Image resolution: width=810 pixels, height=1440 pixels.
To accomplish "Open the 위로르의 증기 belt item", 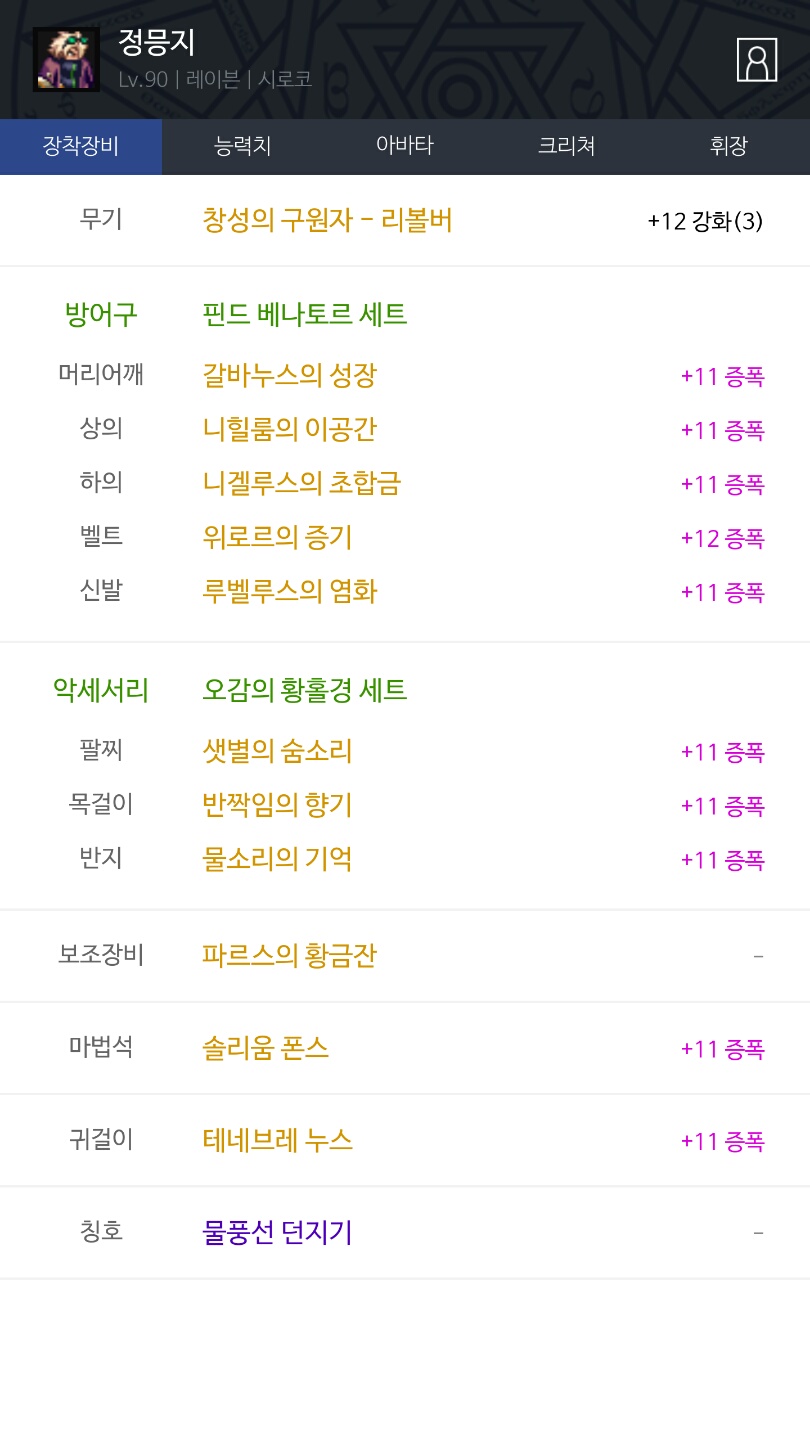I will [278, 538].
